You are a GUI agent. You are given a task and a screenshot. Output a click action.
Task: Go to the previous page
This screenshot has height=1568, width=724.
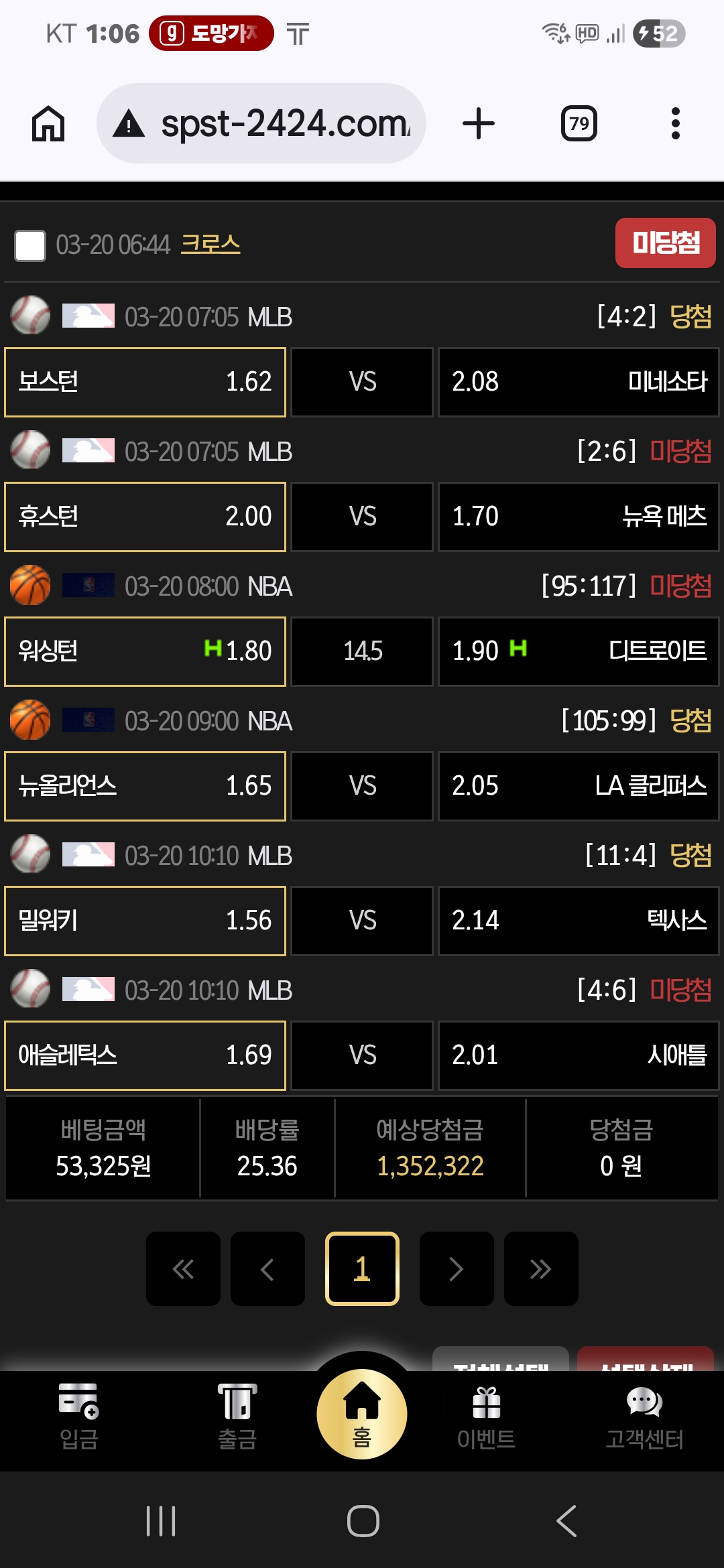pyautogui.click(x=267, y=1268)
